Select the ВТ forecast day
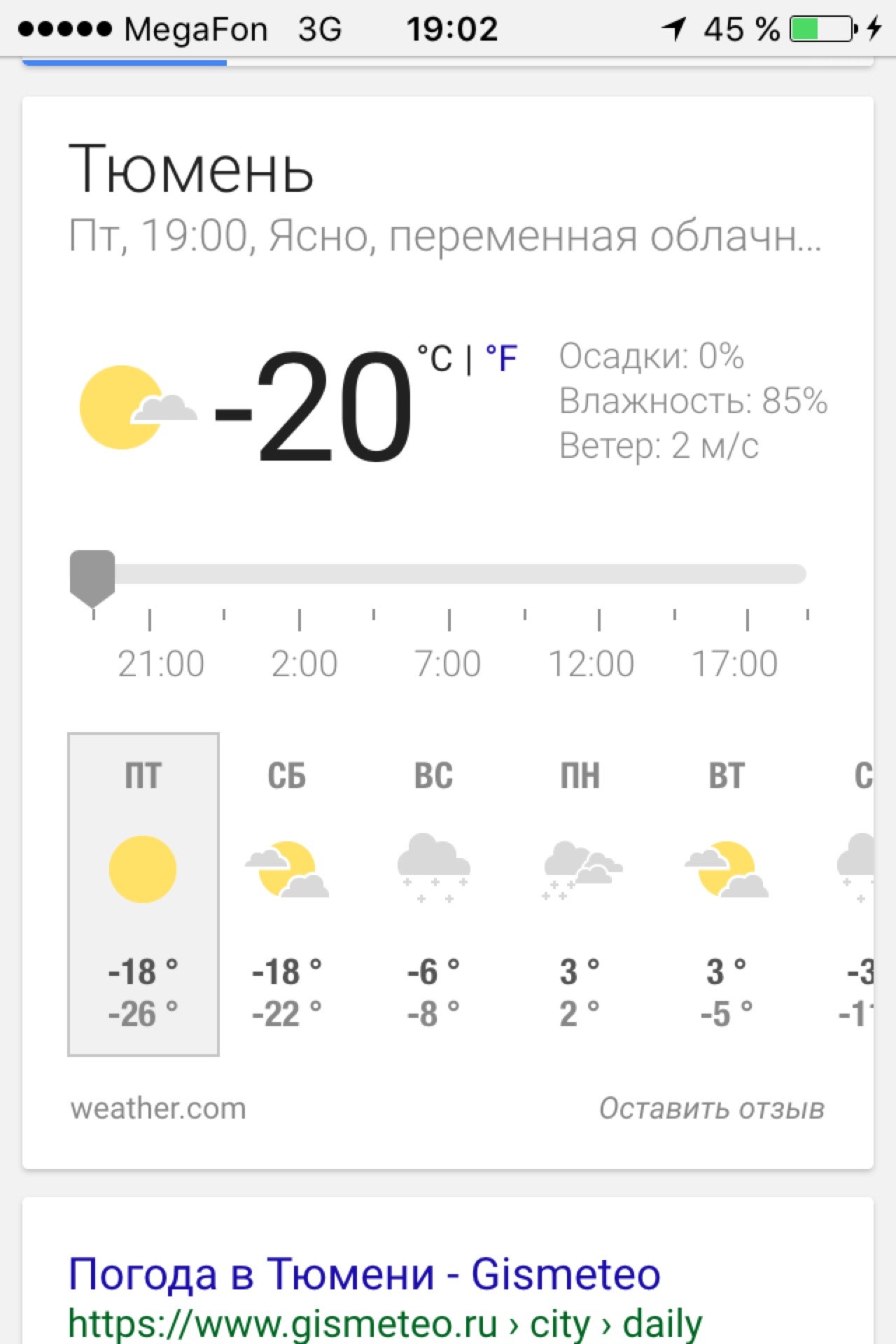Image resolution: width=896 pixels, height=1344 pixels. (727, 894)
